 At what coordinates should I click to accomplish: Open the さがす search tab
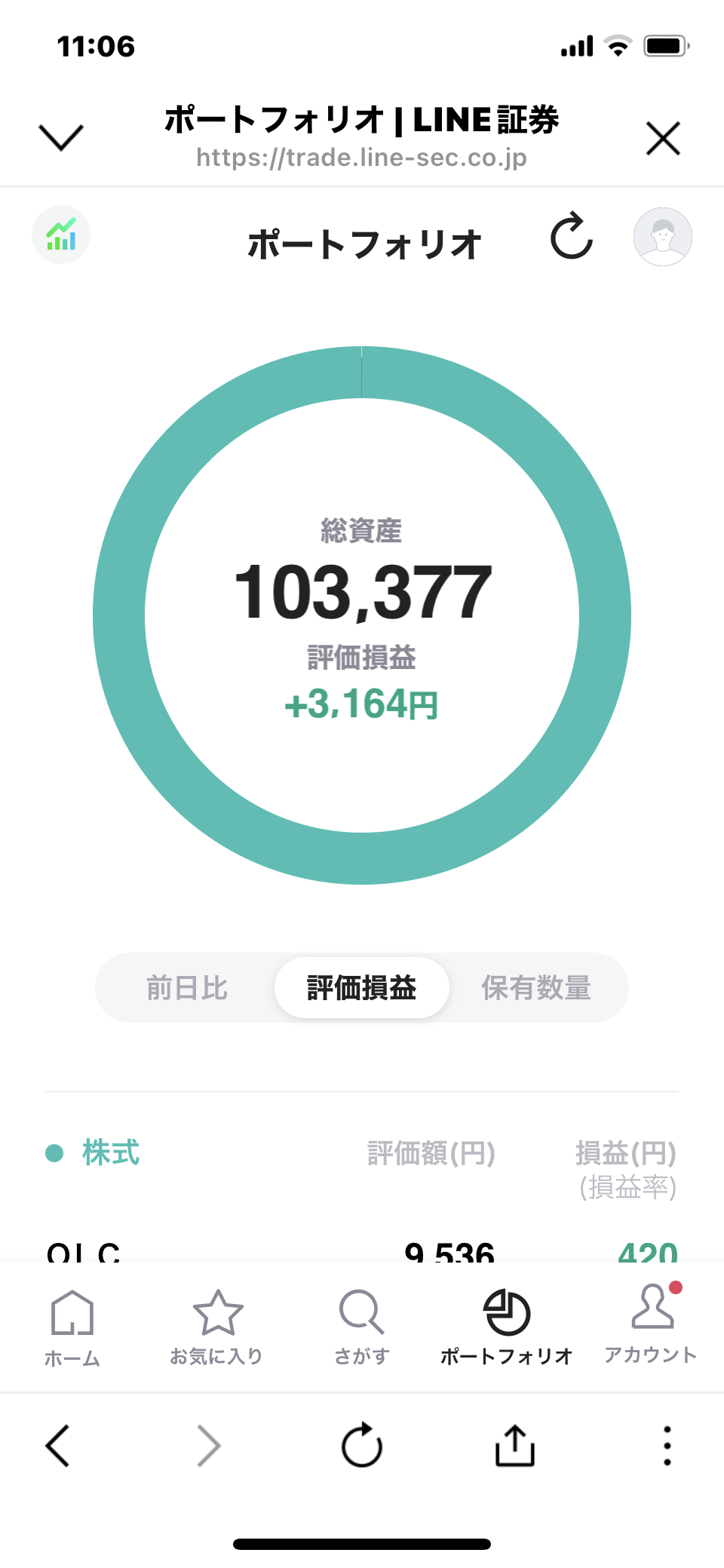362,1327
